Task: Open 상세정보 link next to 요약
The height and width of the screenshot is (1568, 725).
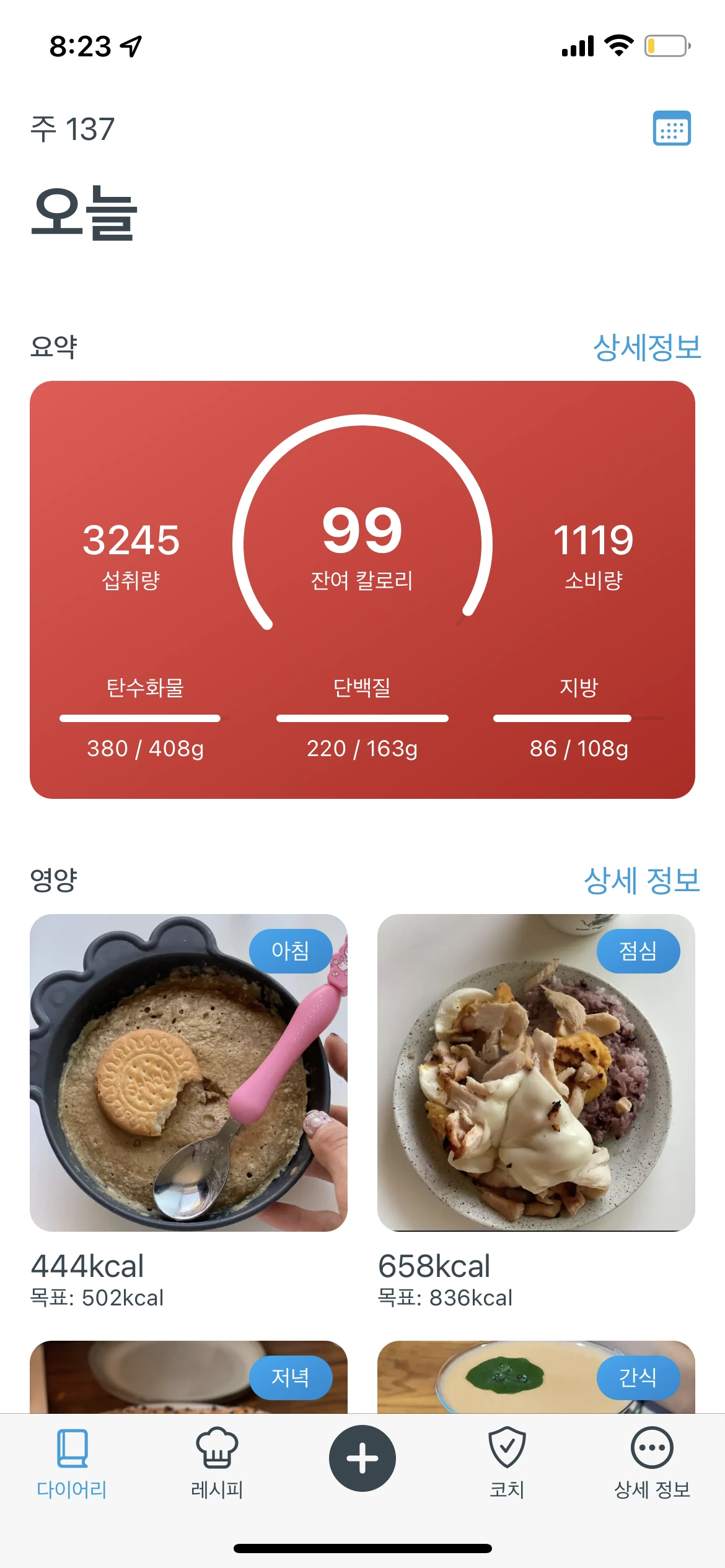Action: click(x=646, y=347)
